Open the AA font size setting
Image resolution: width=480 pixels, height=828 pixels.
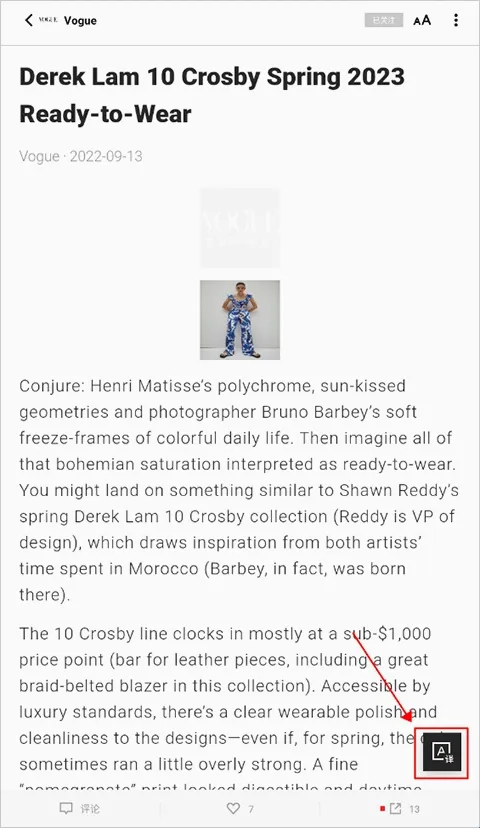[422, 20]
